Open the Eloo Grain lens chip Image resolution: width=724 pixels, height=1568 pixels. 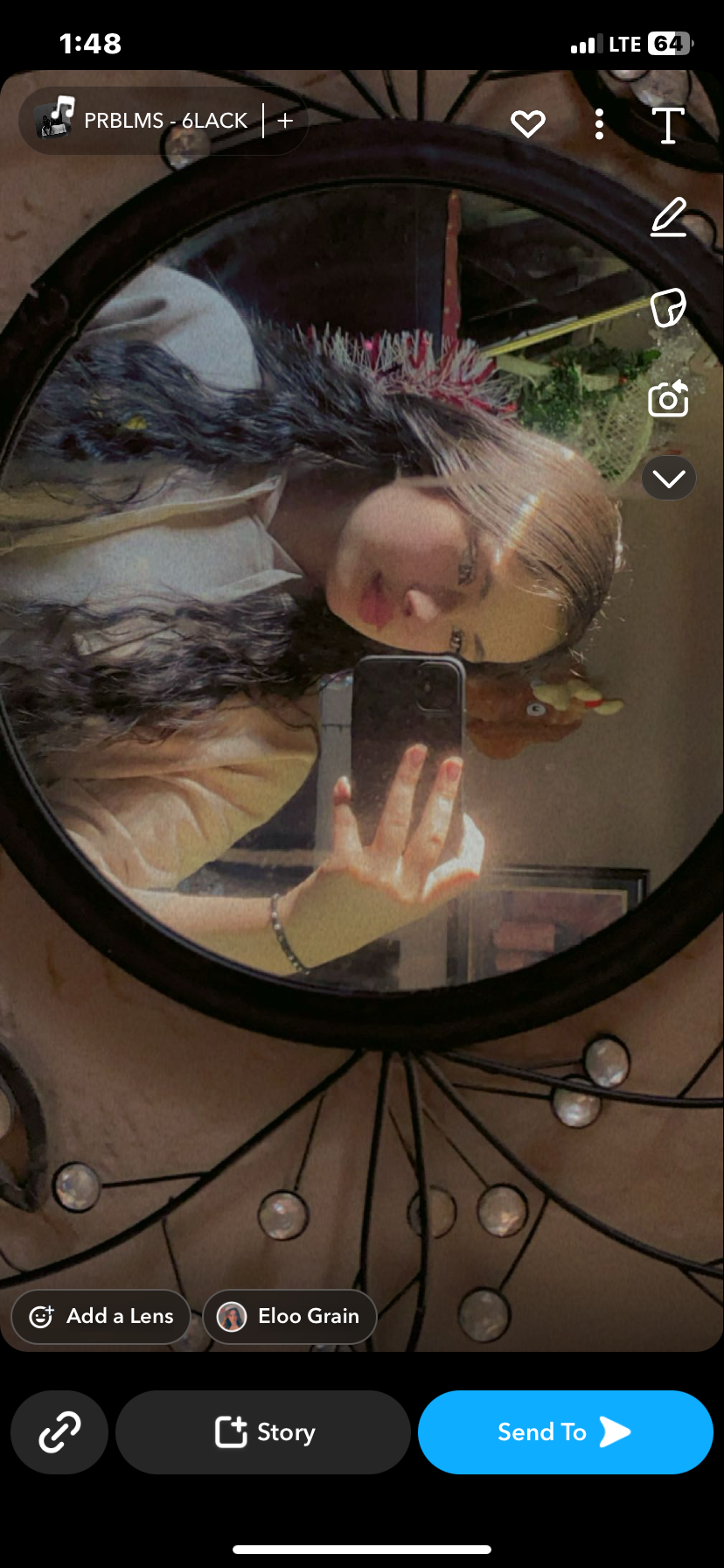[289, 1316]
